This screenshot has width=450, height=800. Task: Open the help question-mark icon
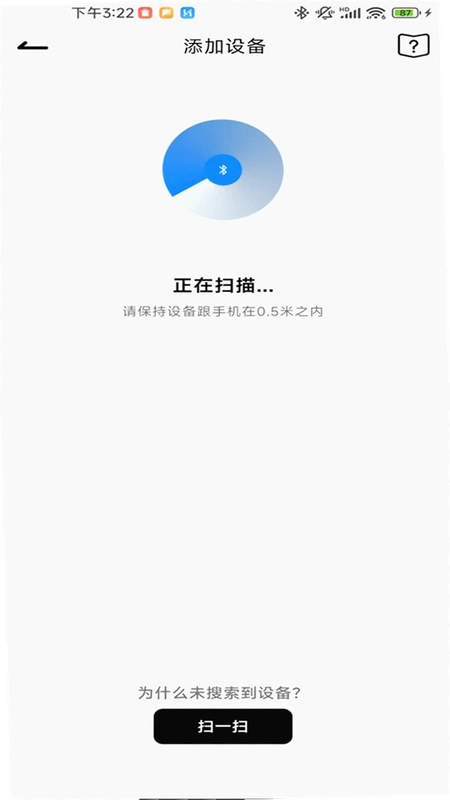tap(413, 46)
